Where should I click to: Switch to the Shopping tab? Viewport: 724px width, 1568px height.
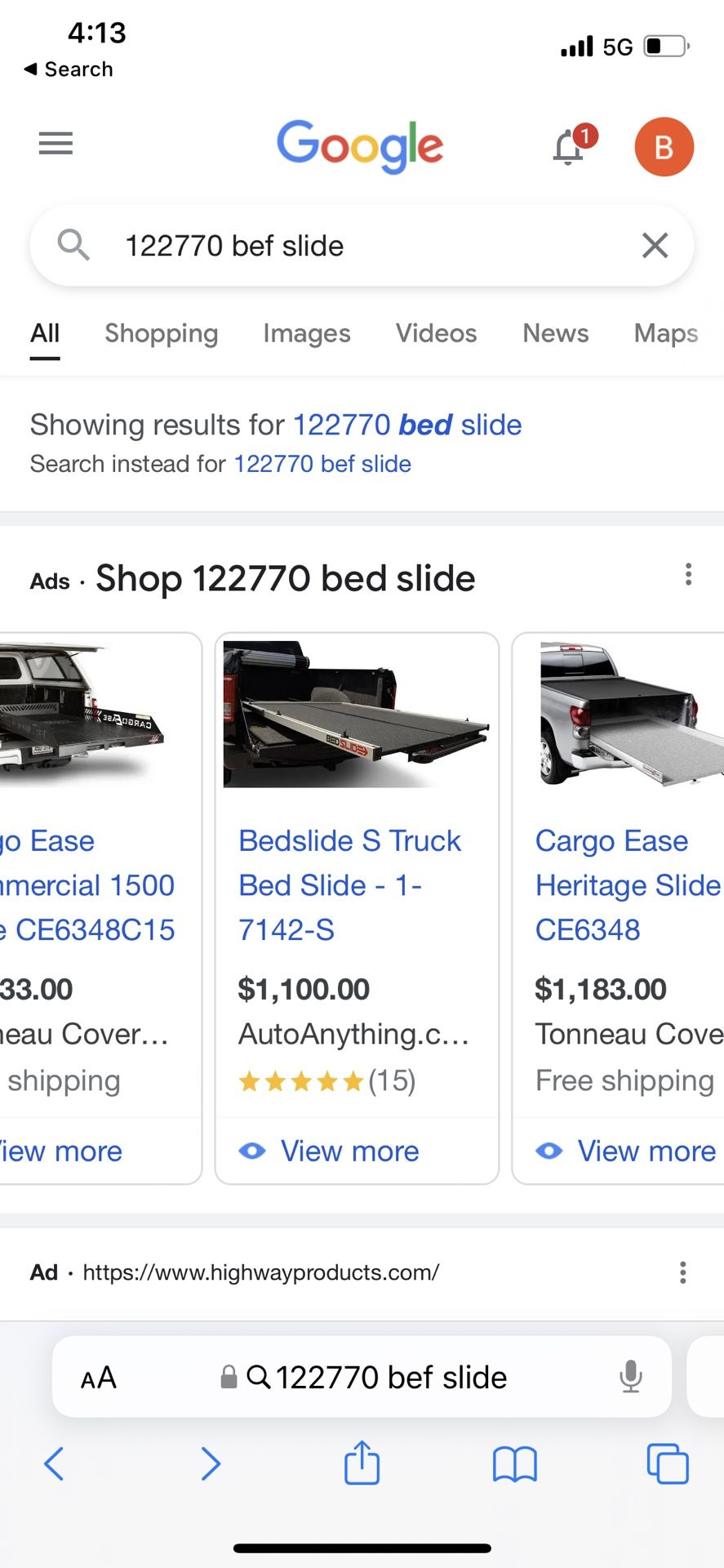(161, 333)
